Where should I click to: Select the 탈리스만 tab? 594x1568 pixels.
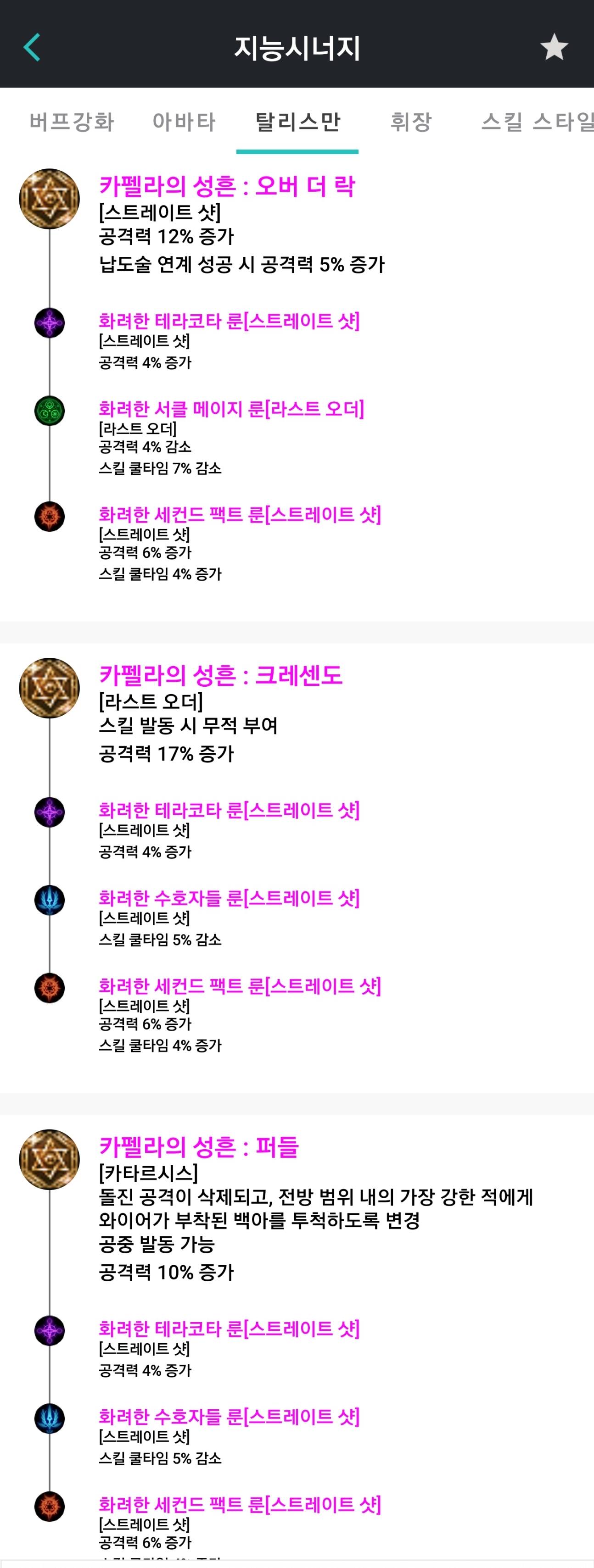click(297, 122)
